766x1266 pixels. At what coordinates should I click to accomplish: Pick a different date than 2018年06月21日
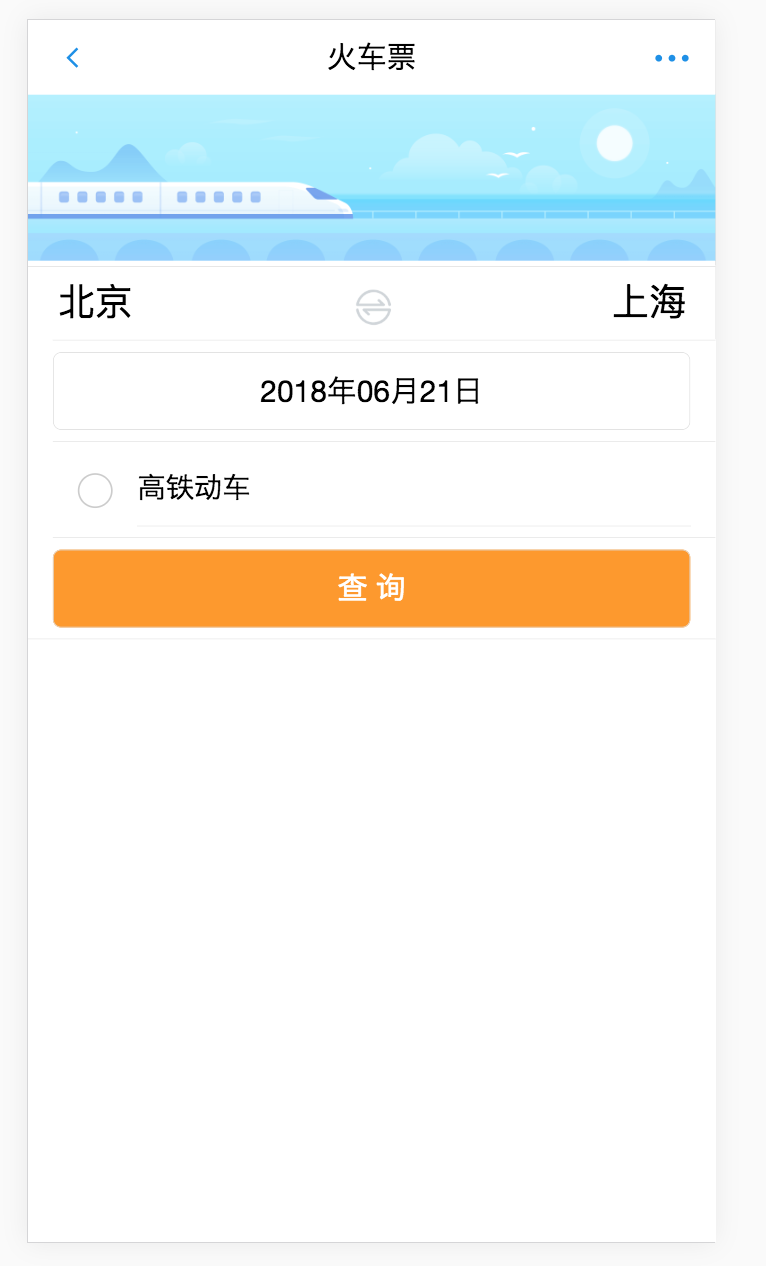[x=371, y=391]
